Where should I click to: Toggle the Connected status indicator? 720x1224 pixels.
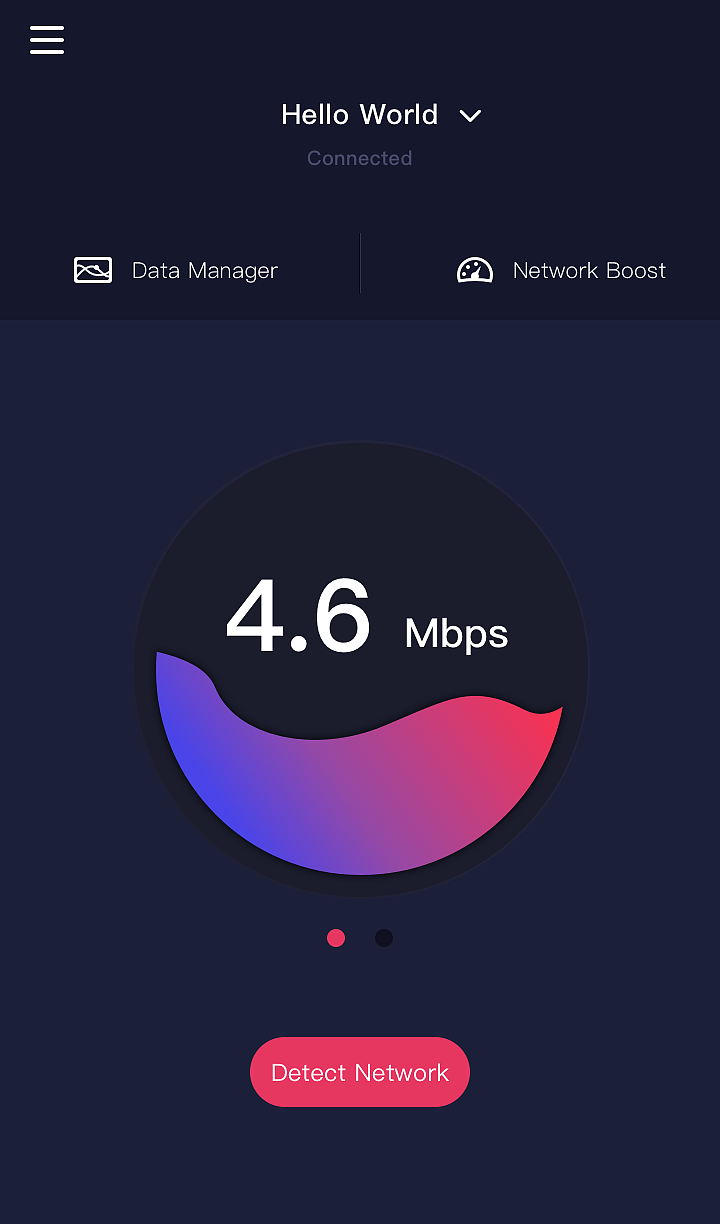(359, 158)
